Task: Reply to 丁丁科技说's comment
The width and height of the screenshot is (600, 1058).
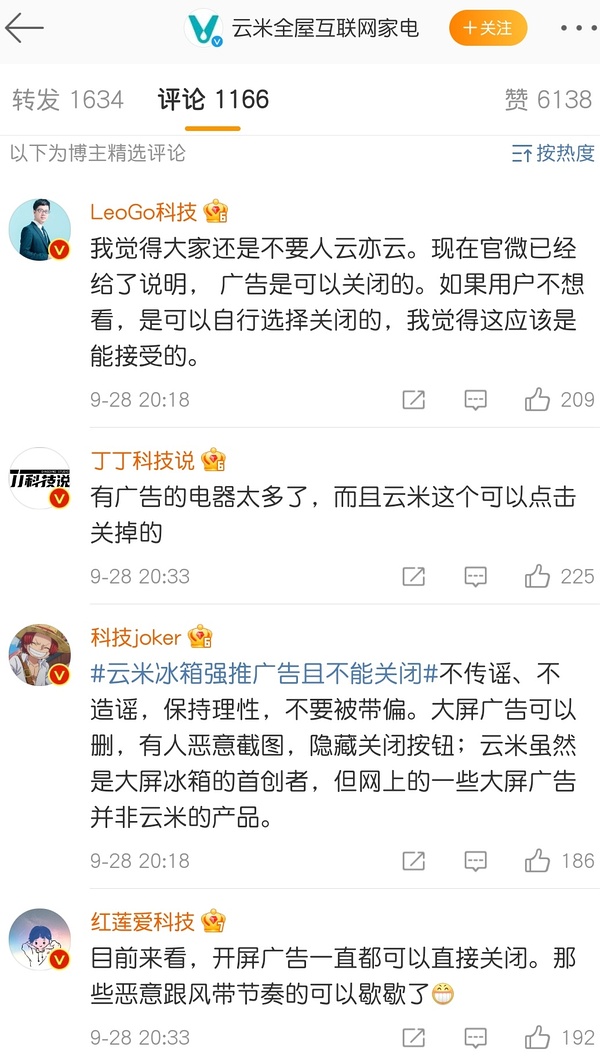Action: pyautogui.click(x=476, y=575)
